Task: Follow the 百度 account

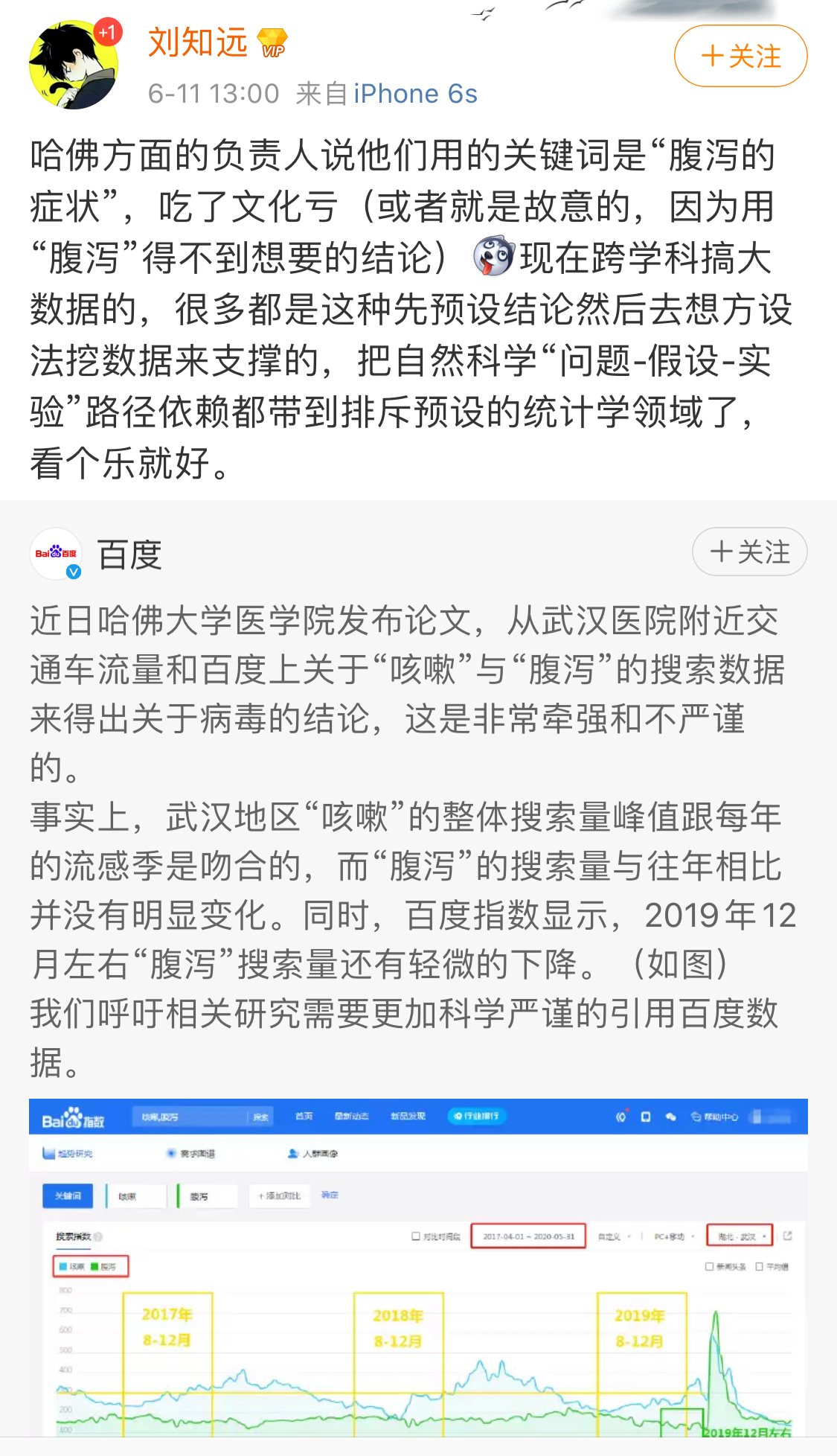Action: [749, 552]
